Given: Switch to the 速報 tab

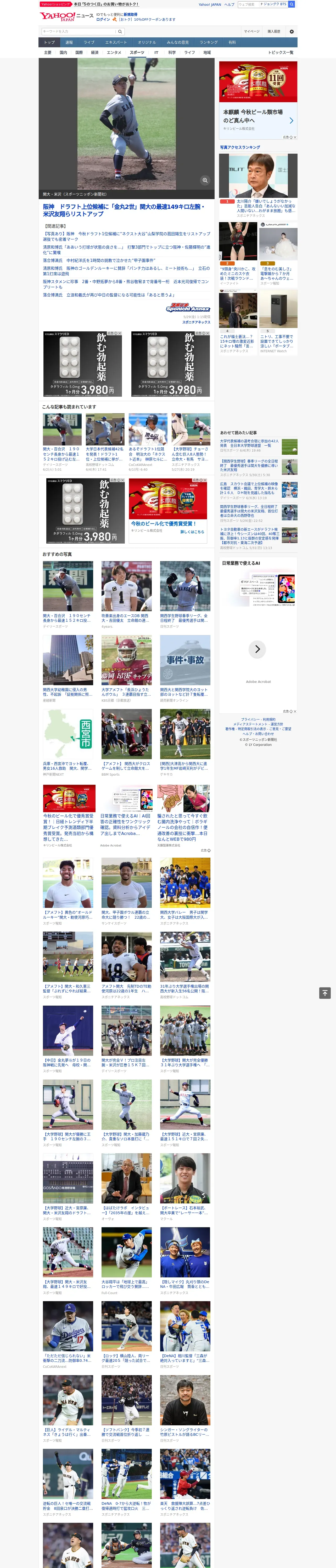Looking at the screenshot, I should point(69,43).
